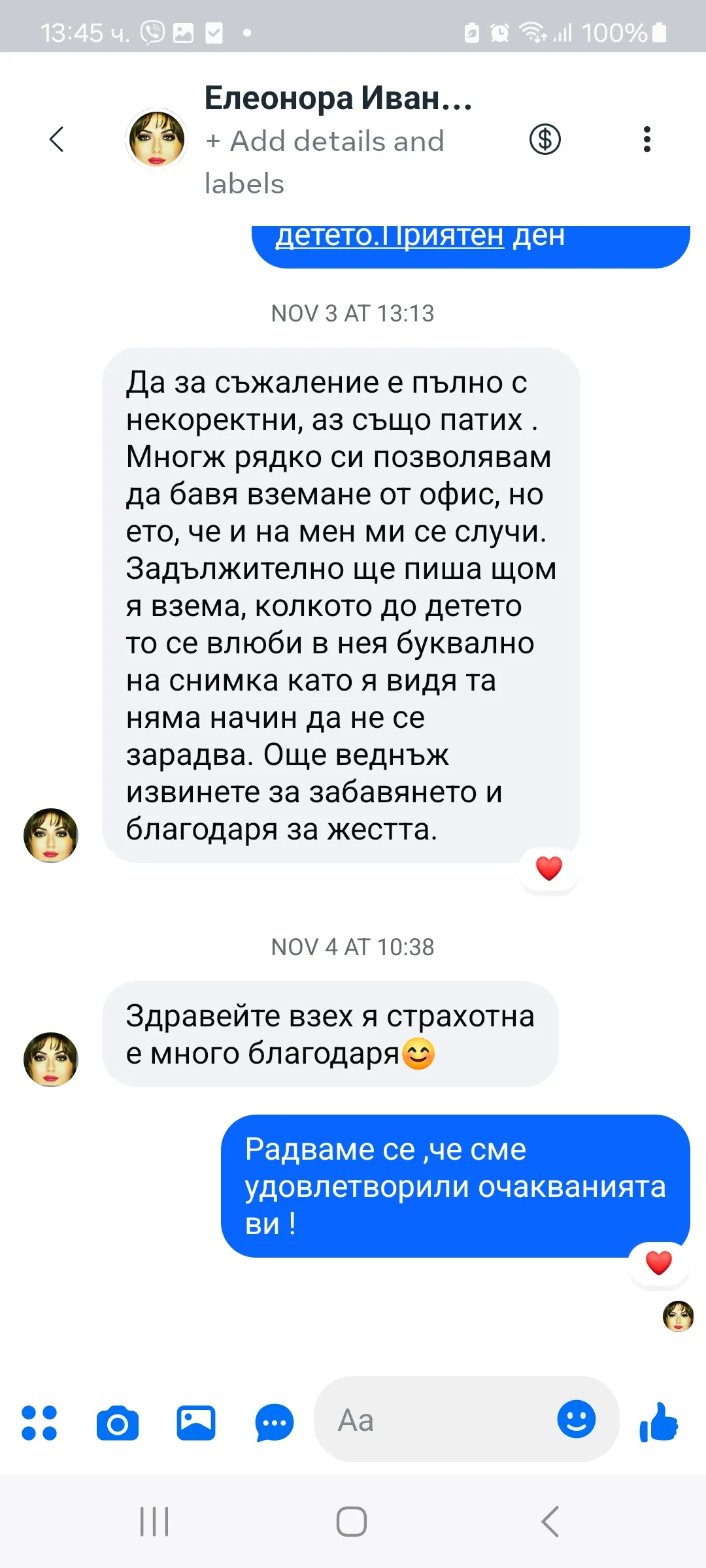
Task: Tap Add details and labels
Action: click(x=325, y=162)
